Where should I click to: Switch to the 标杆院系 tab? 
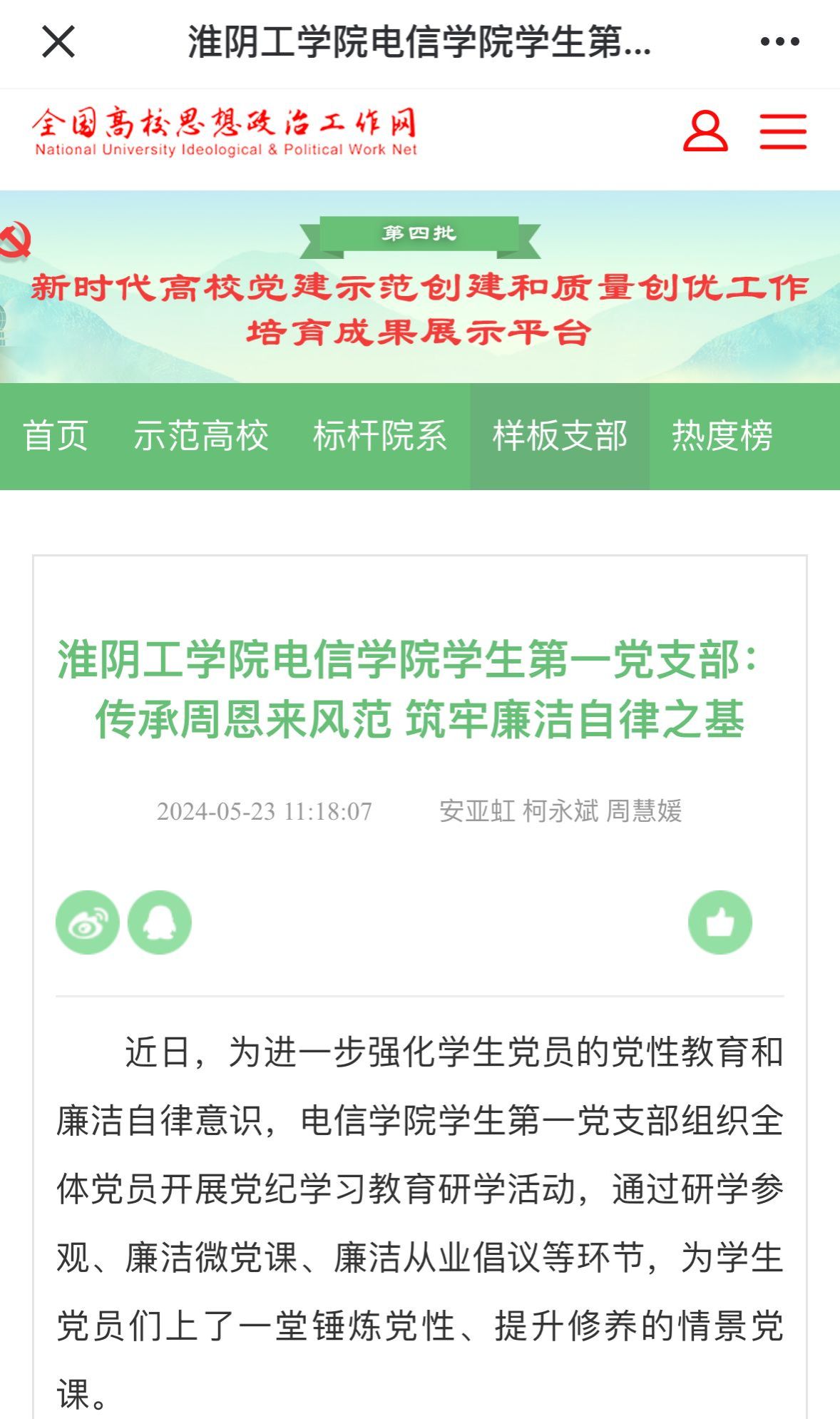(x=380, y=436)
